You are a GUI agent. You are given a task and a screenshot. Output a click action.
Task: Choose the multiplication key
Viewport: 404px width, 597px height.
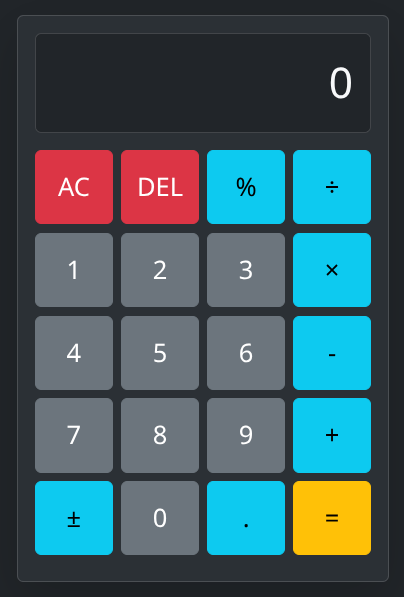pyautogui.click(x=332, y=270)
